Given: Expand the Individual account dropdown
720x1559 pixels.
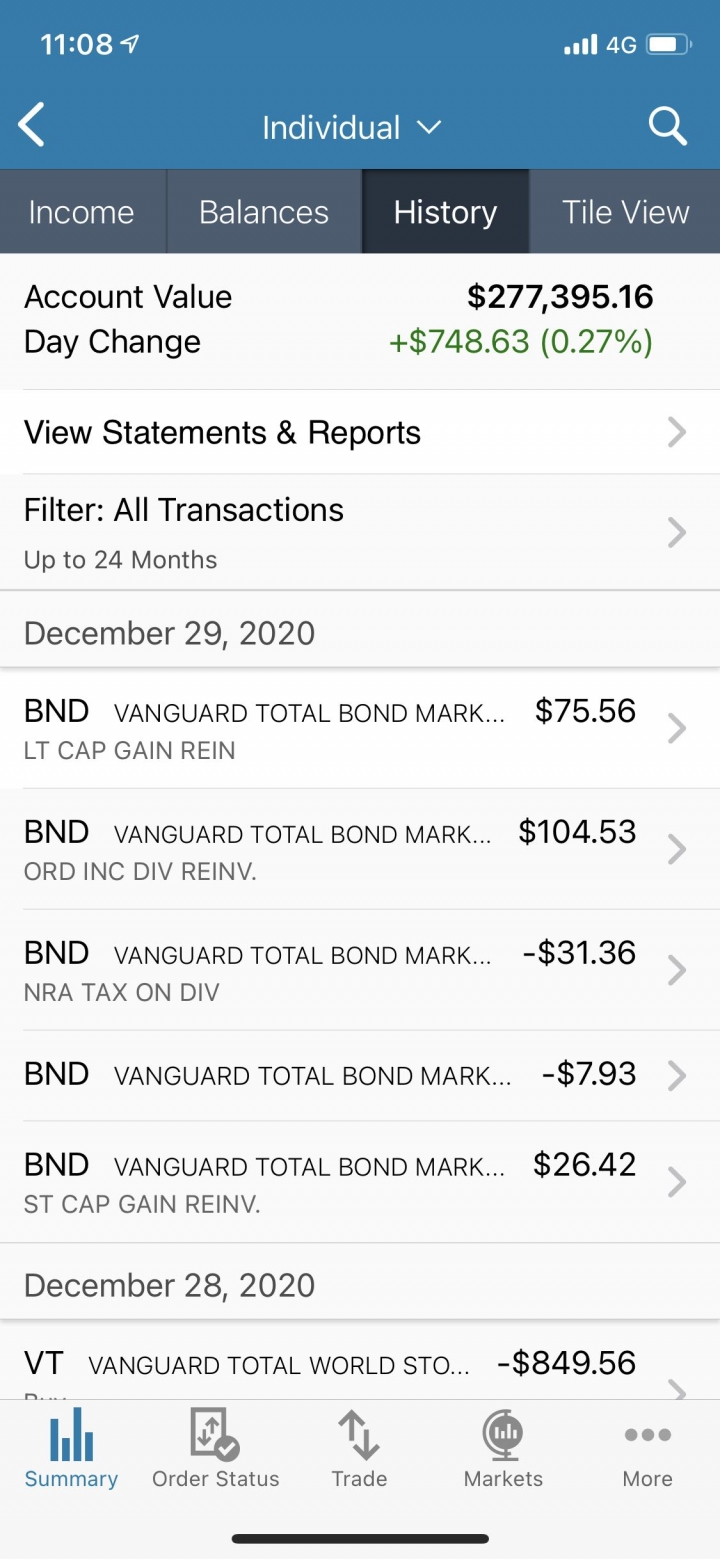Looking at the screenshot, I should (x=351, y=128).
